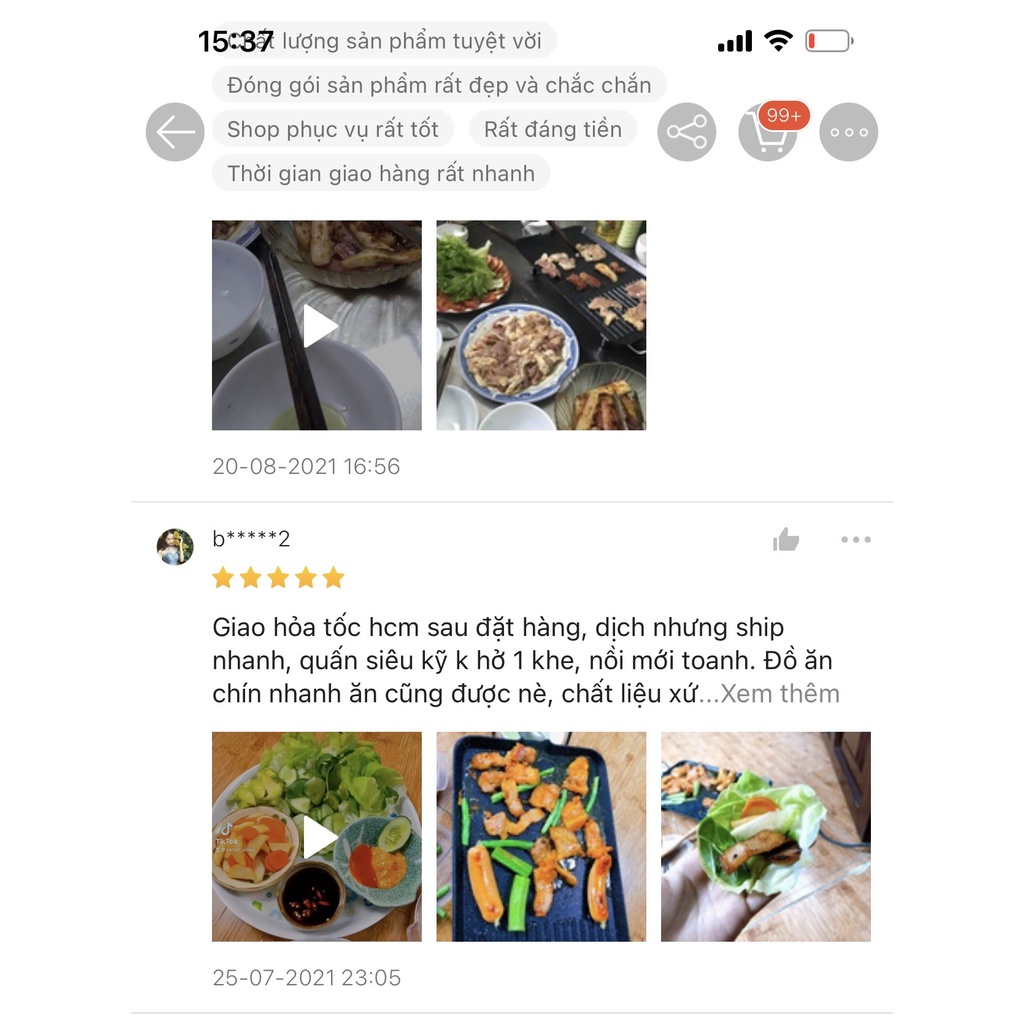Open the shopping cart
Viewport: 1024px width, 1024px height.
click(768, 132)
